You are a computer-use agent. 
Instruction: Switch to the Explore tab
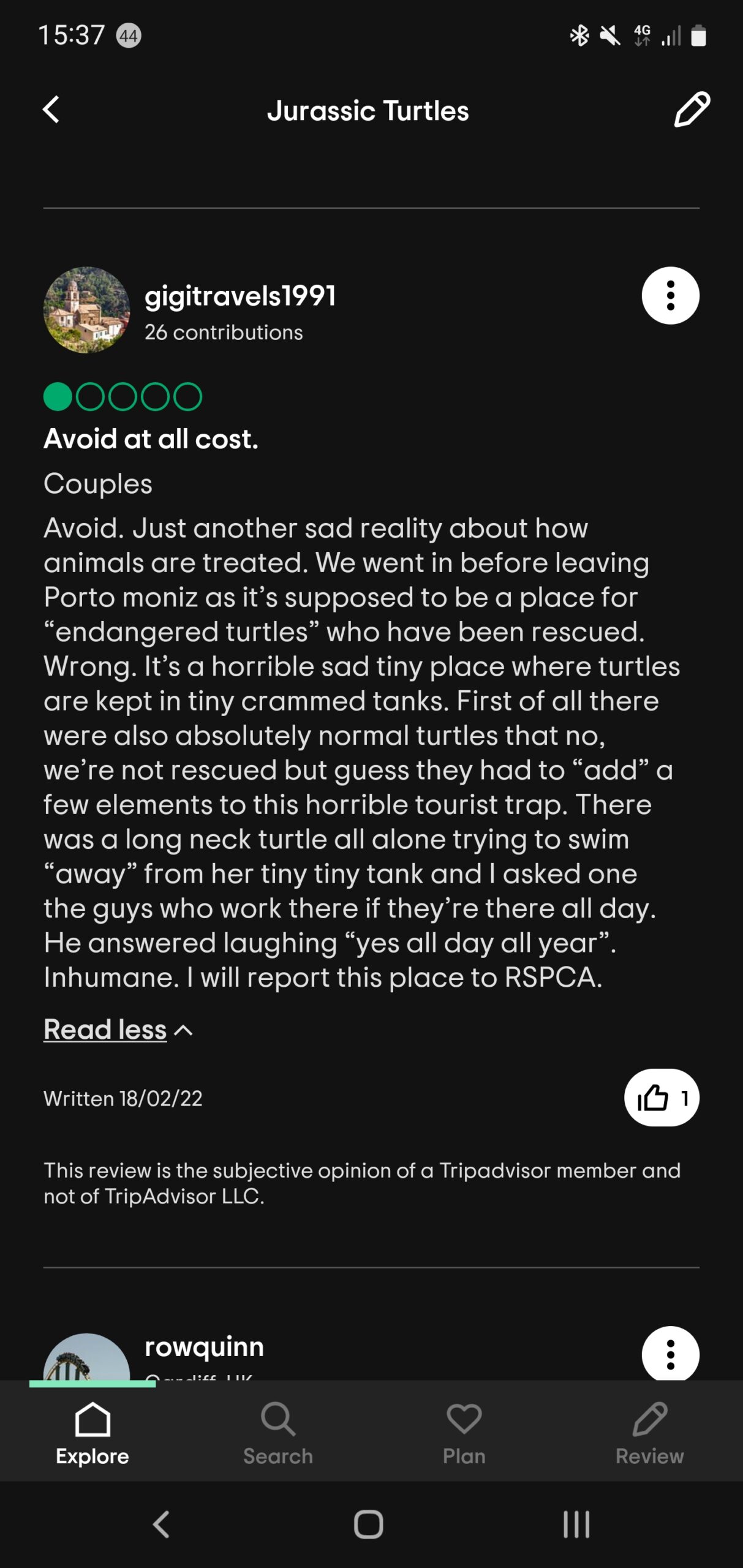coord(92,1432)
